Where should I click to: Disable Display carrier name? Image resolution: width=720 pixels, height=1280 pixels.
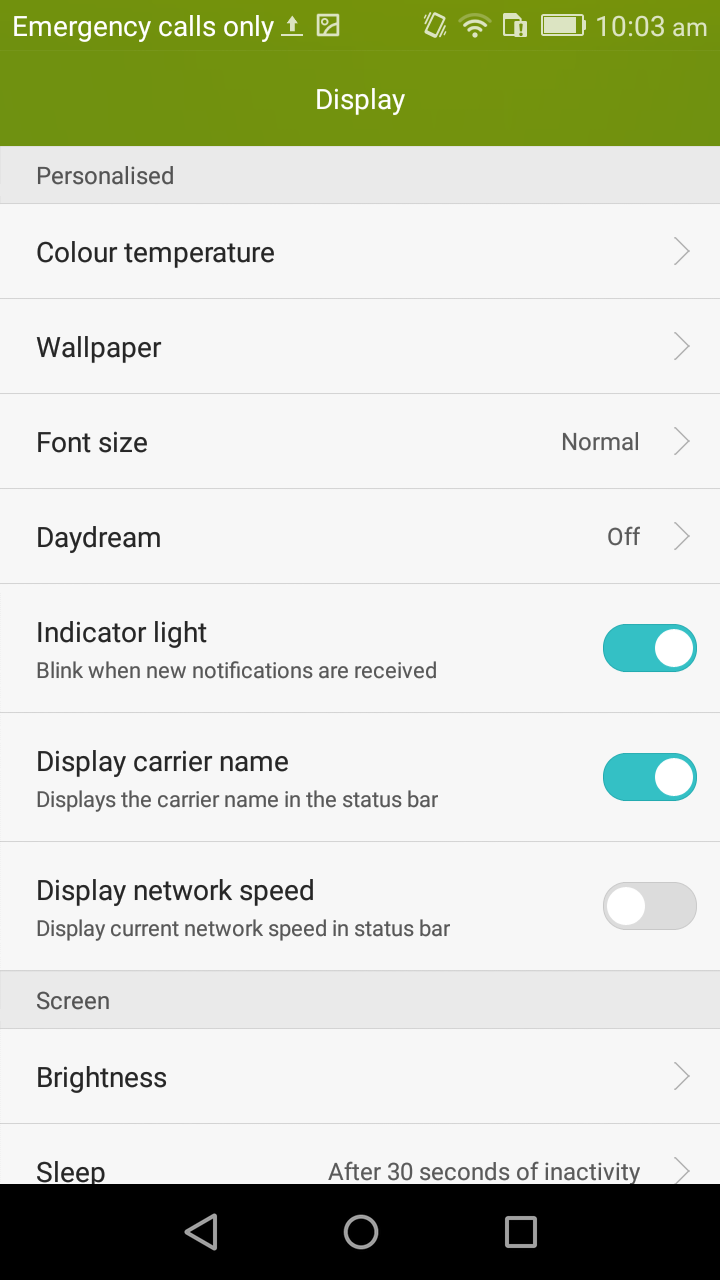(x=649, y=777)
